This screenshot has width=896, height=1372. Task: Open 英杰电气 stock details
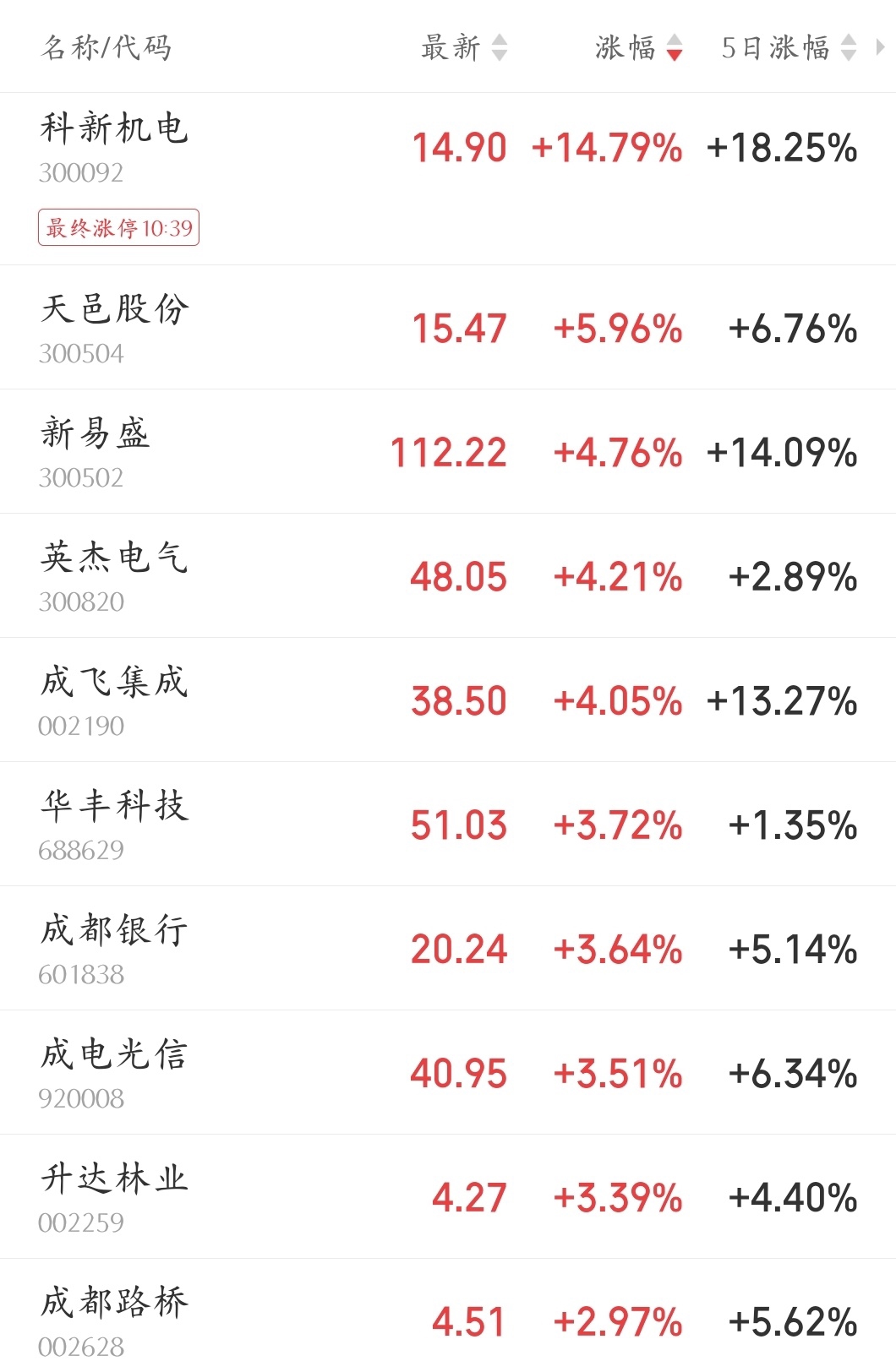[x=114, y=558]
